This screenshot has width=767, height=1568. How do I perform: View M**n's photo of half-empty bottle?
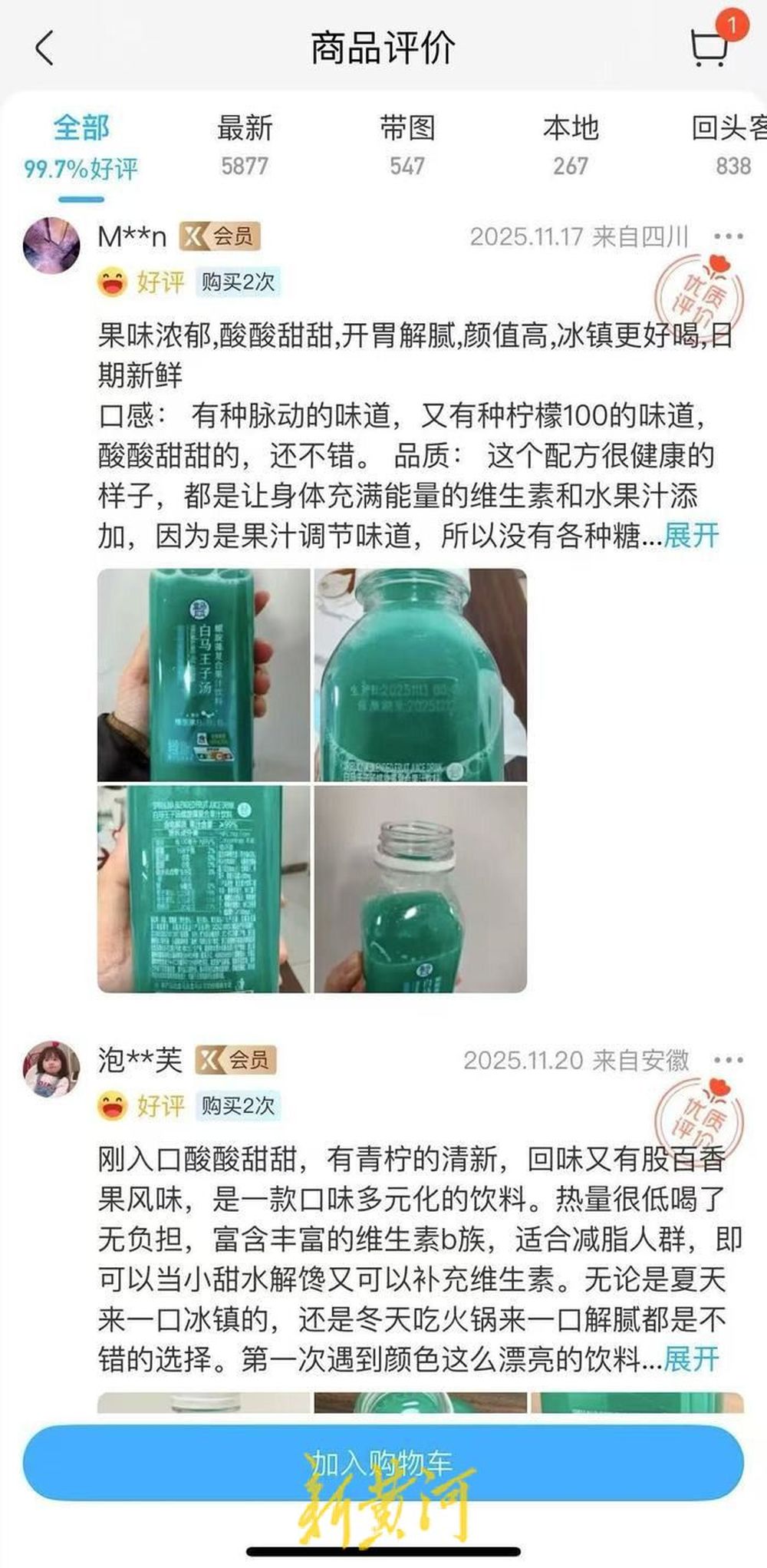[x=420, y=889]
